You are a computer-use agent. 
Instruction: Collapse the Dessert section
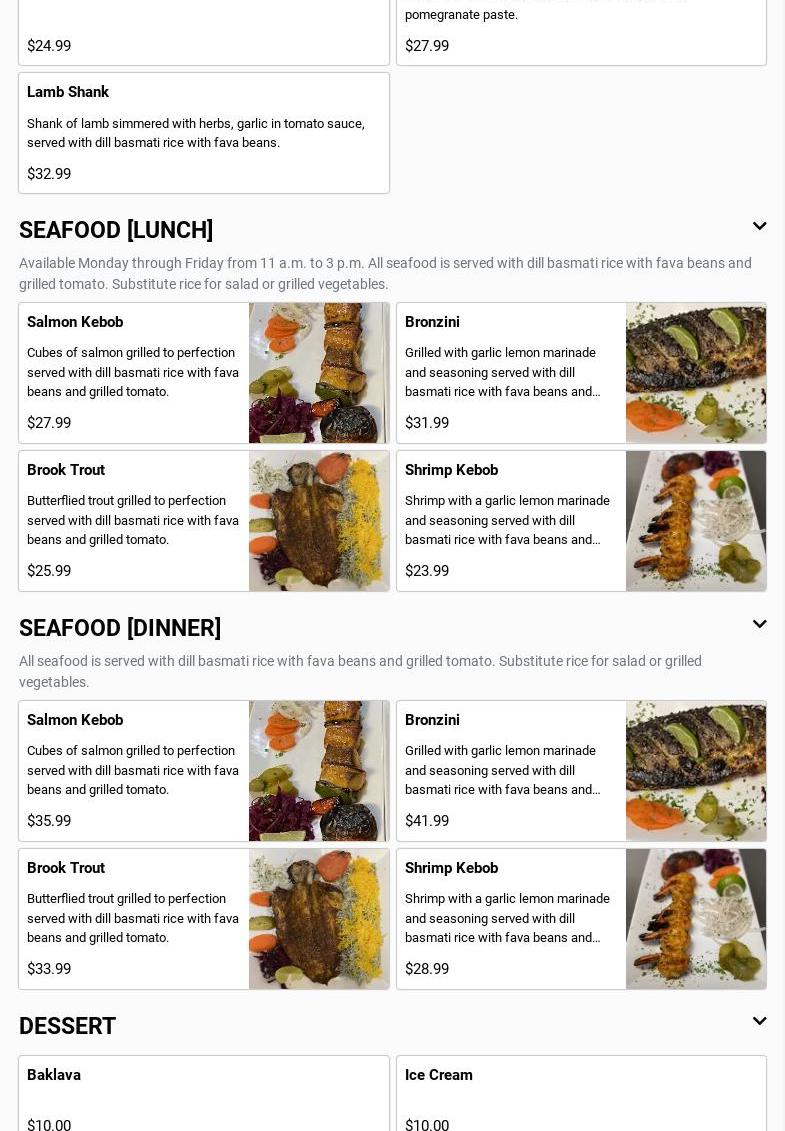click(759, 1022)
